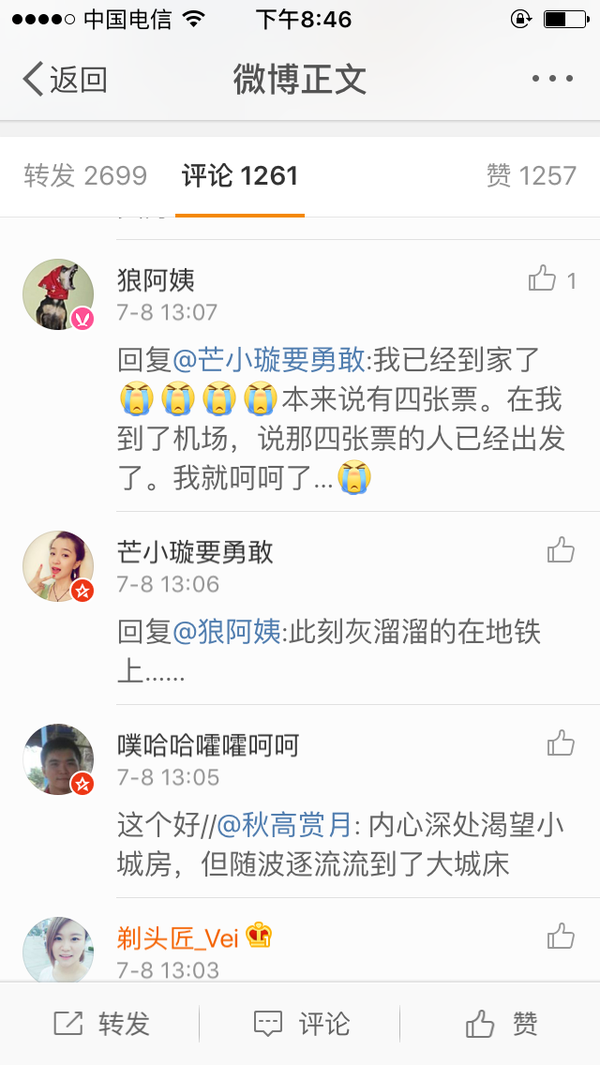The width and height of the screenshot is (600, 1065).
Task: Like 芒小璇要勇敢's comment
Action: click(x=561, y=550)
